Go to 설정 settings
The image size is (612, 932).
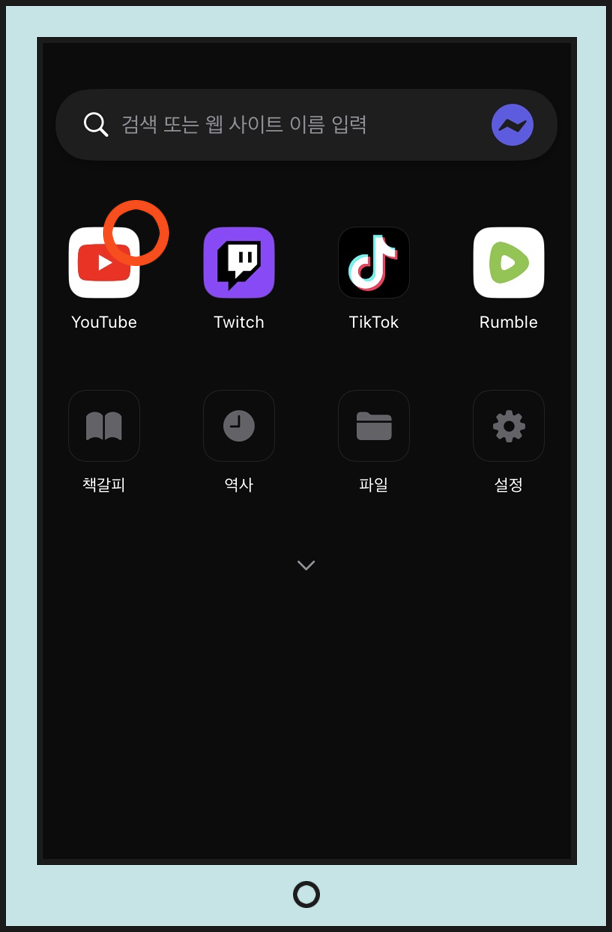coord(509,426)
